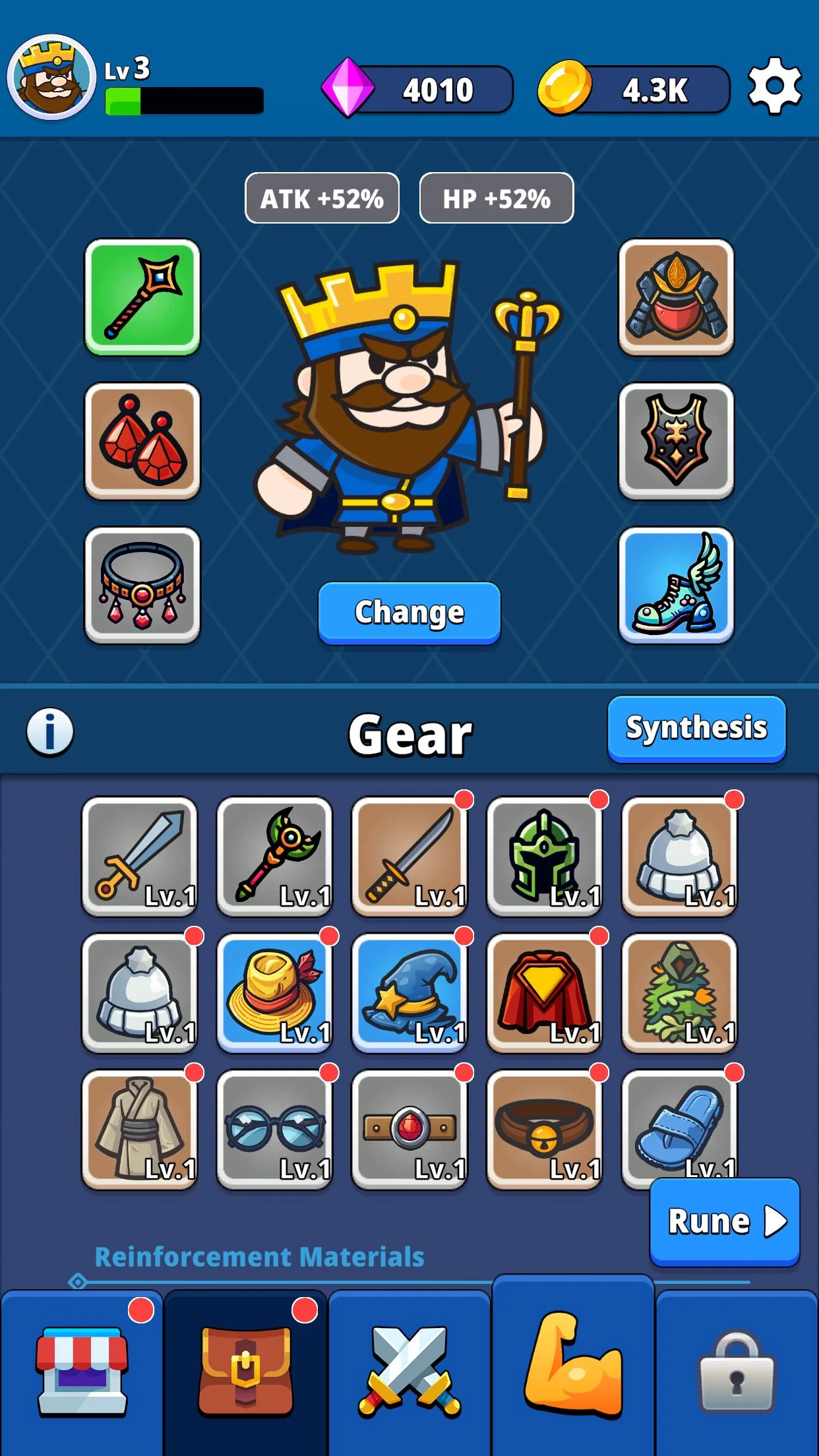Pick the blue wizard hat from inventory
The height and width of the screenshot is (1456, 819).
point(409,992)
